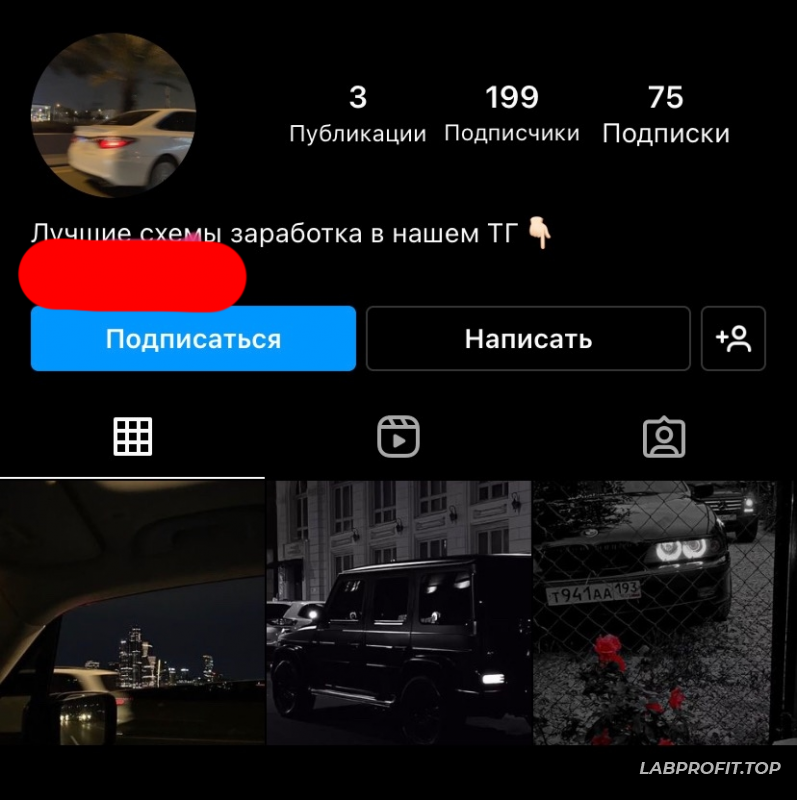Tap Написать to message this account
This screenshot has height=800, width=797.
pyautogui.click(x=528, y=339)
